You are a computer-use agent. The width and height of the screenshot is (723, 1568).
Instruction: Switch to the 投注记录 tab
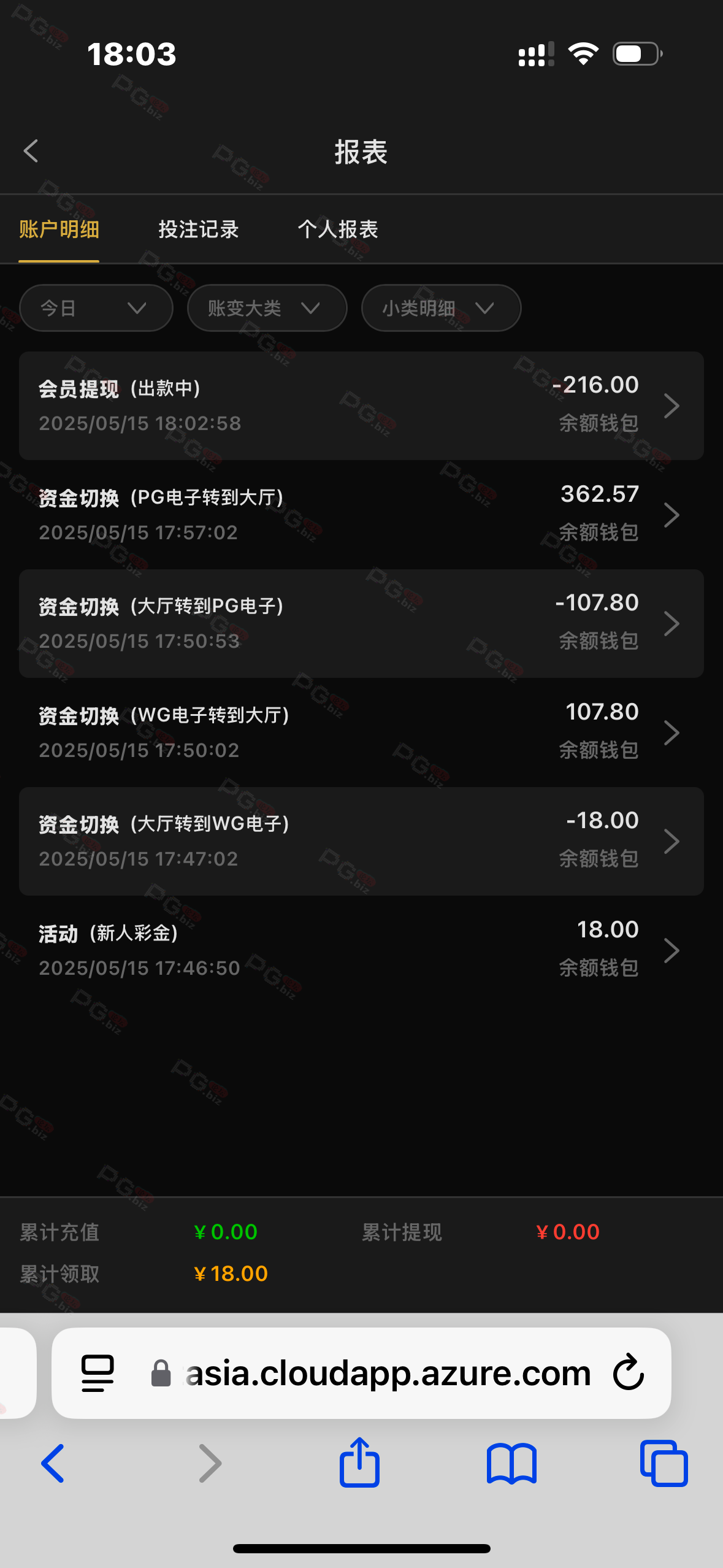tap(199, 229)
